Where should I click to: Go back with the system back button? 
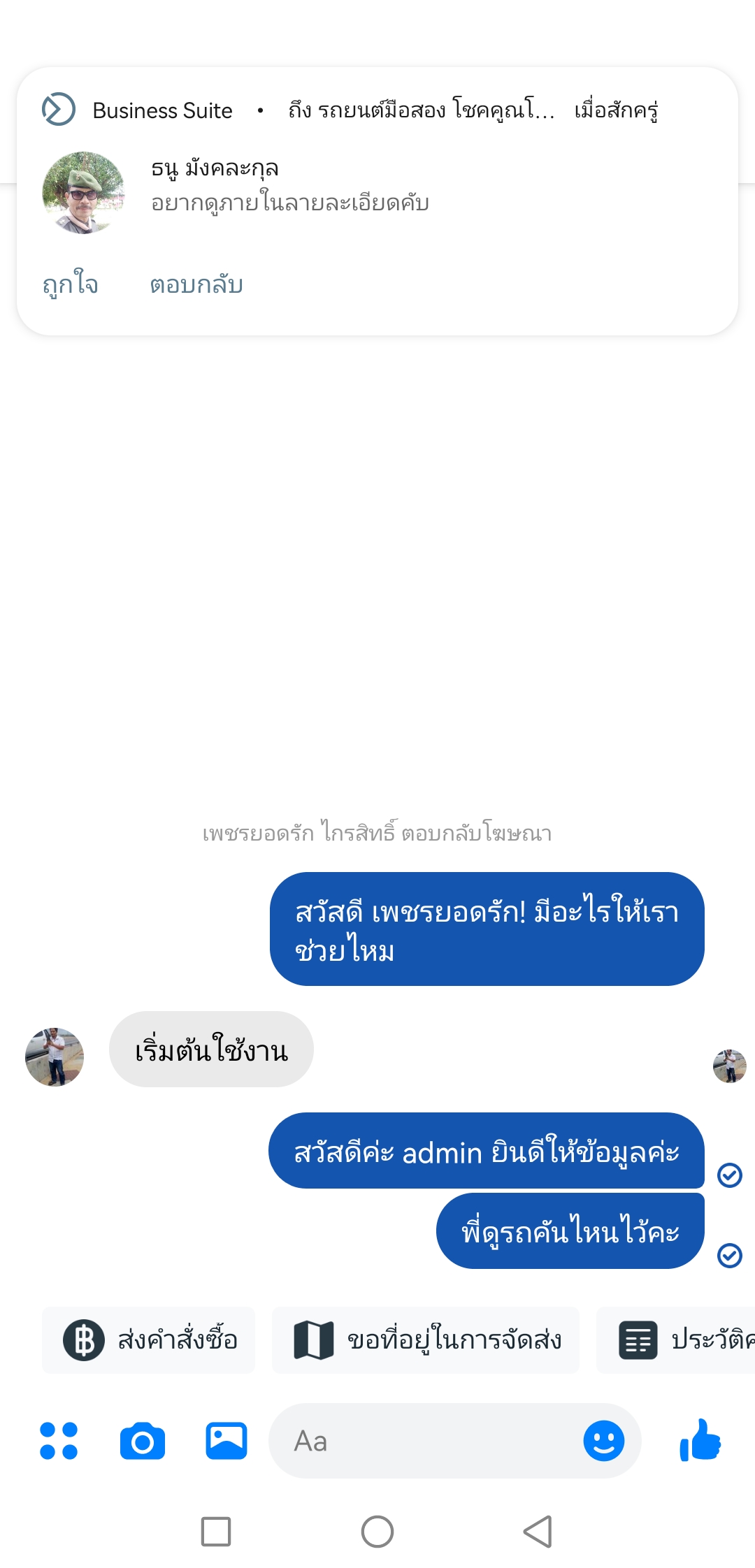point(538,1532)
